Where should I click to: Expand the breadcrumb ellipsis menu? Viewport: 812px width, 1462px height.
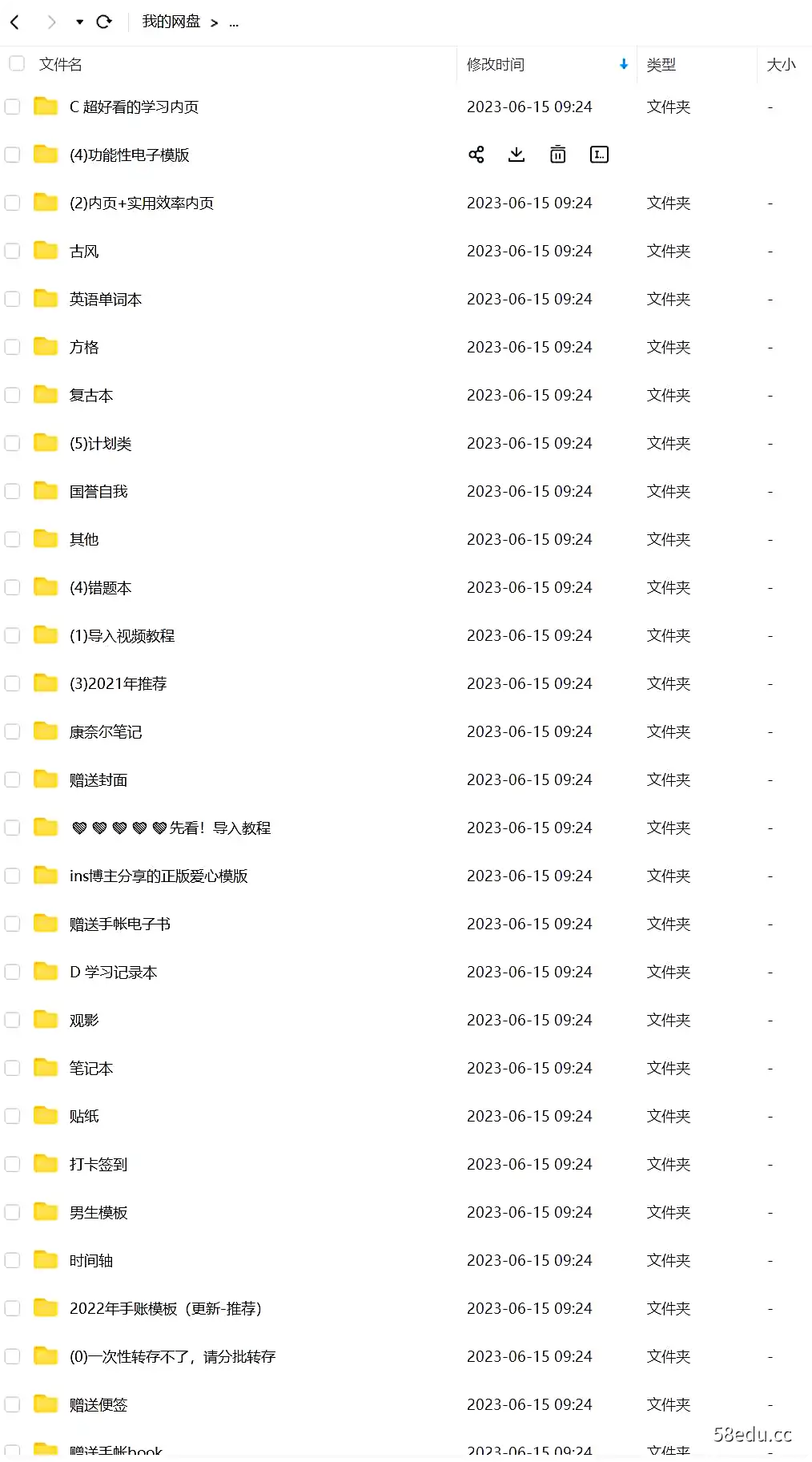233,23
